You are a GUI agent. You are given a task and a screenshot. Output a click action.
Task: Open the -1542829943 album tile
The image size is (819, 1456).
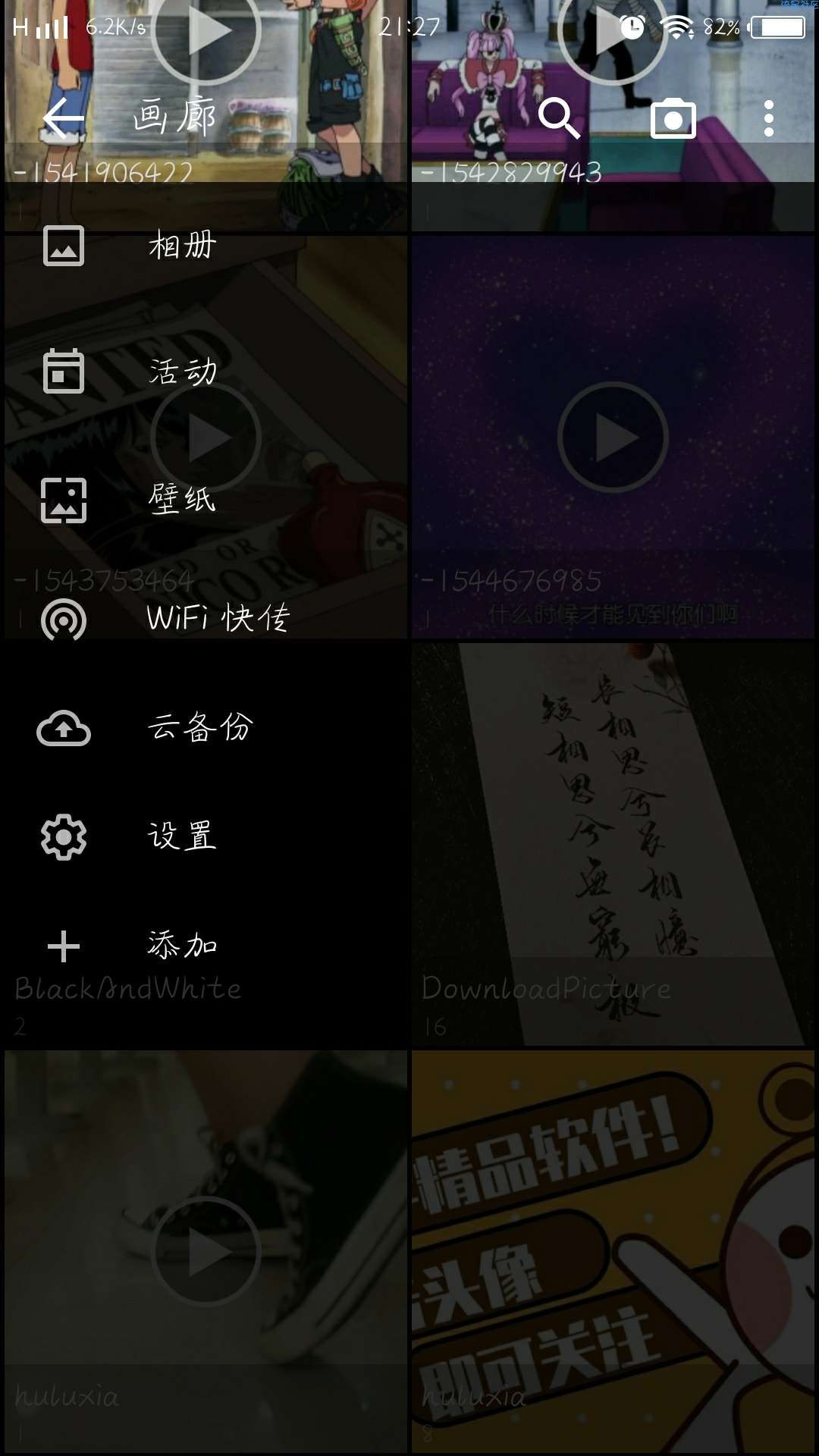tap(613, 199)
